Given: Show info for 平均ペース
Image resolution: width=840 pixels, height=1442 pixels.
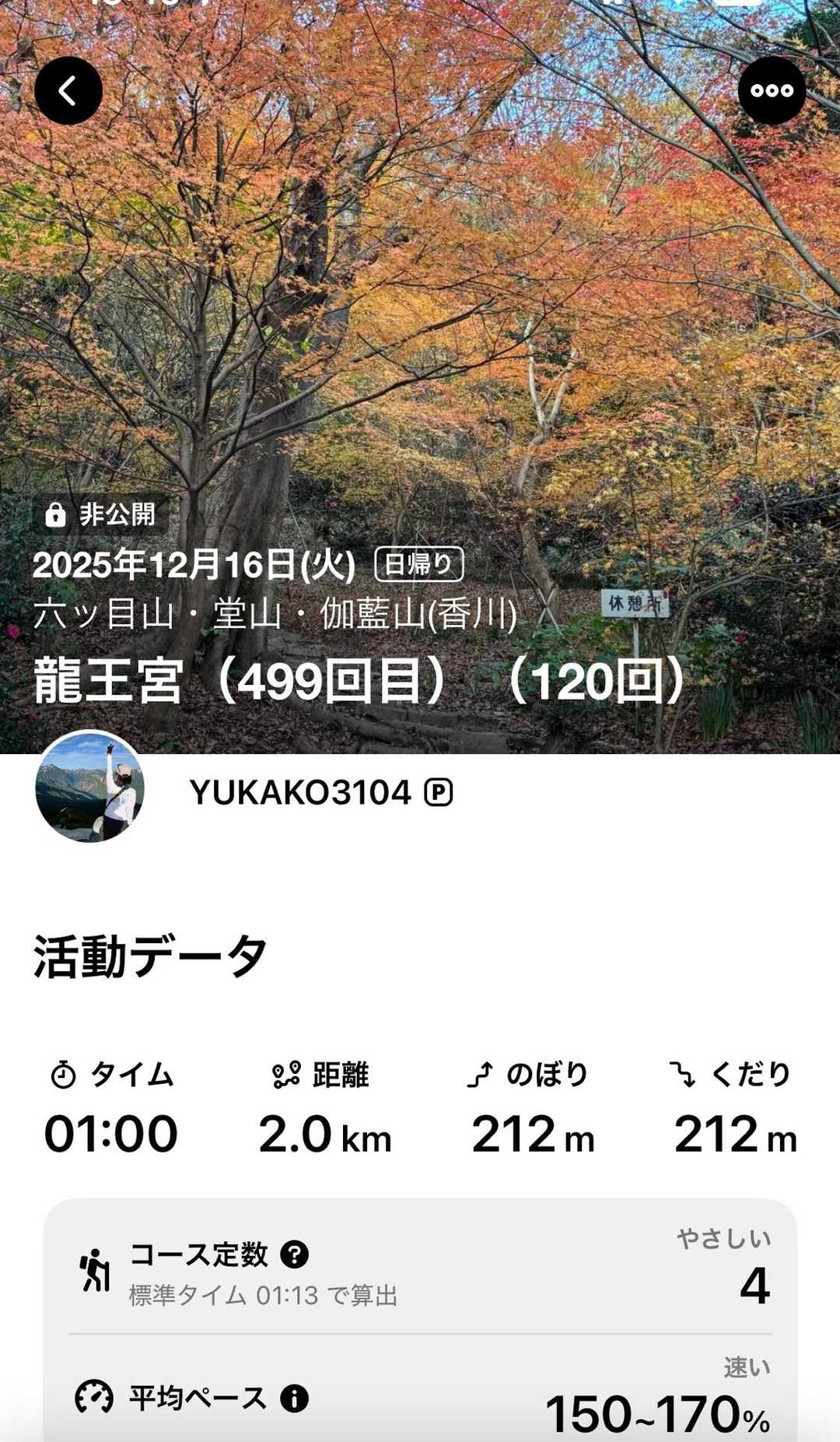Looking at the screenshot, I should click(295, 1398).
